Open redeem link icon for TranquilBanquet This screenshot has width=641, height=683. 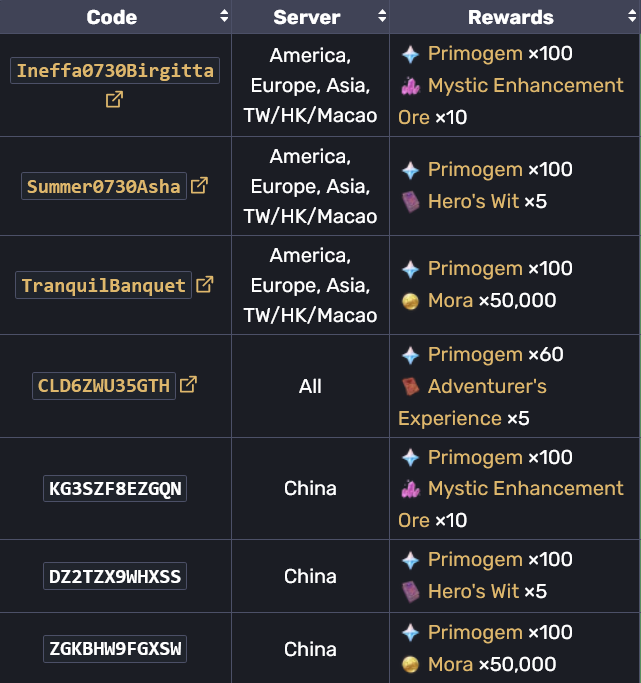pyautogui.click(x=204, y=284)
